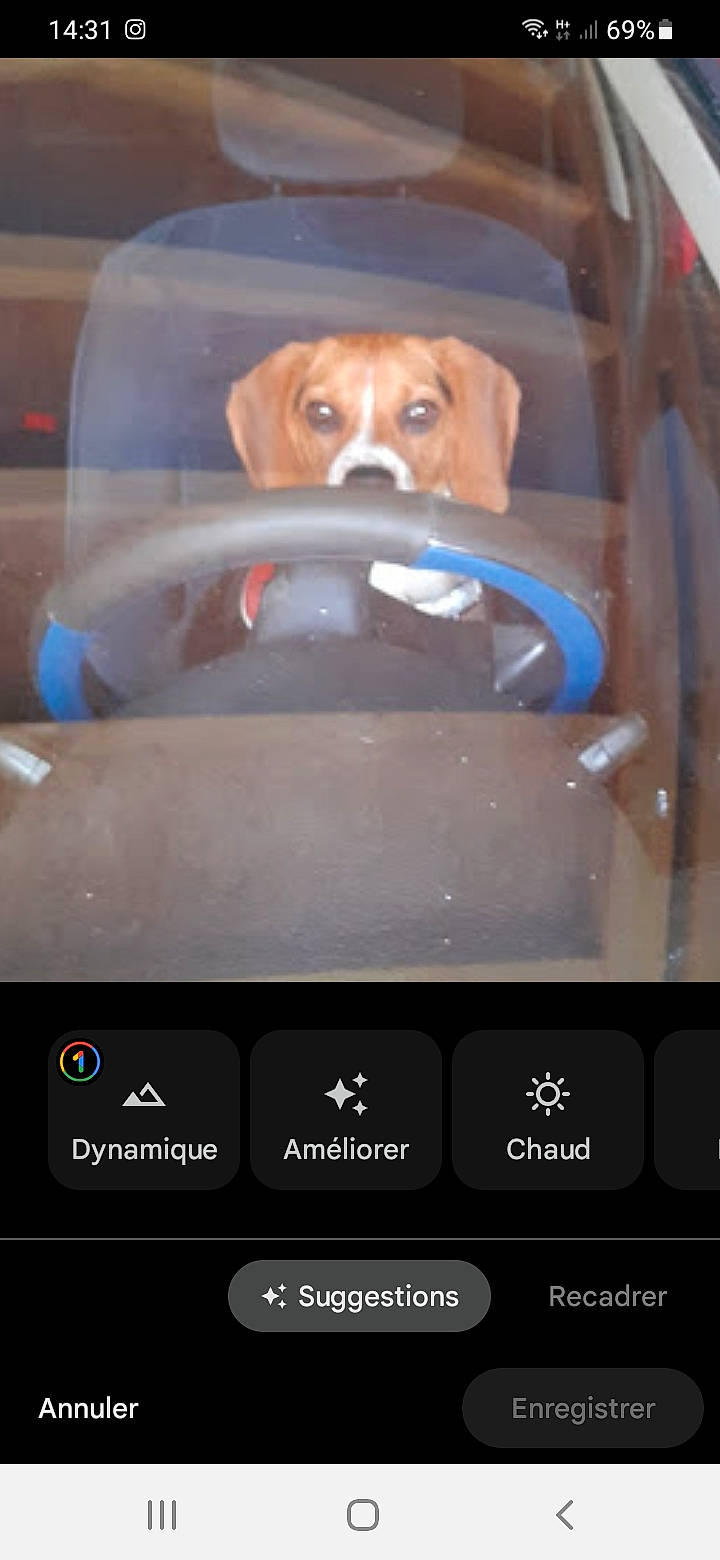
Task: Toggle the partially visible filter at right edge
Action: click(700, 1108)
